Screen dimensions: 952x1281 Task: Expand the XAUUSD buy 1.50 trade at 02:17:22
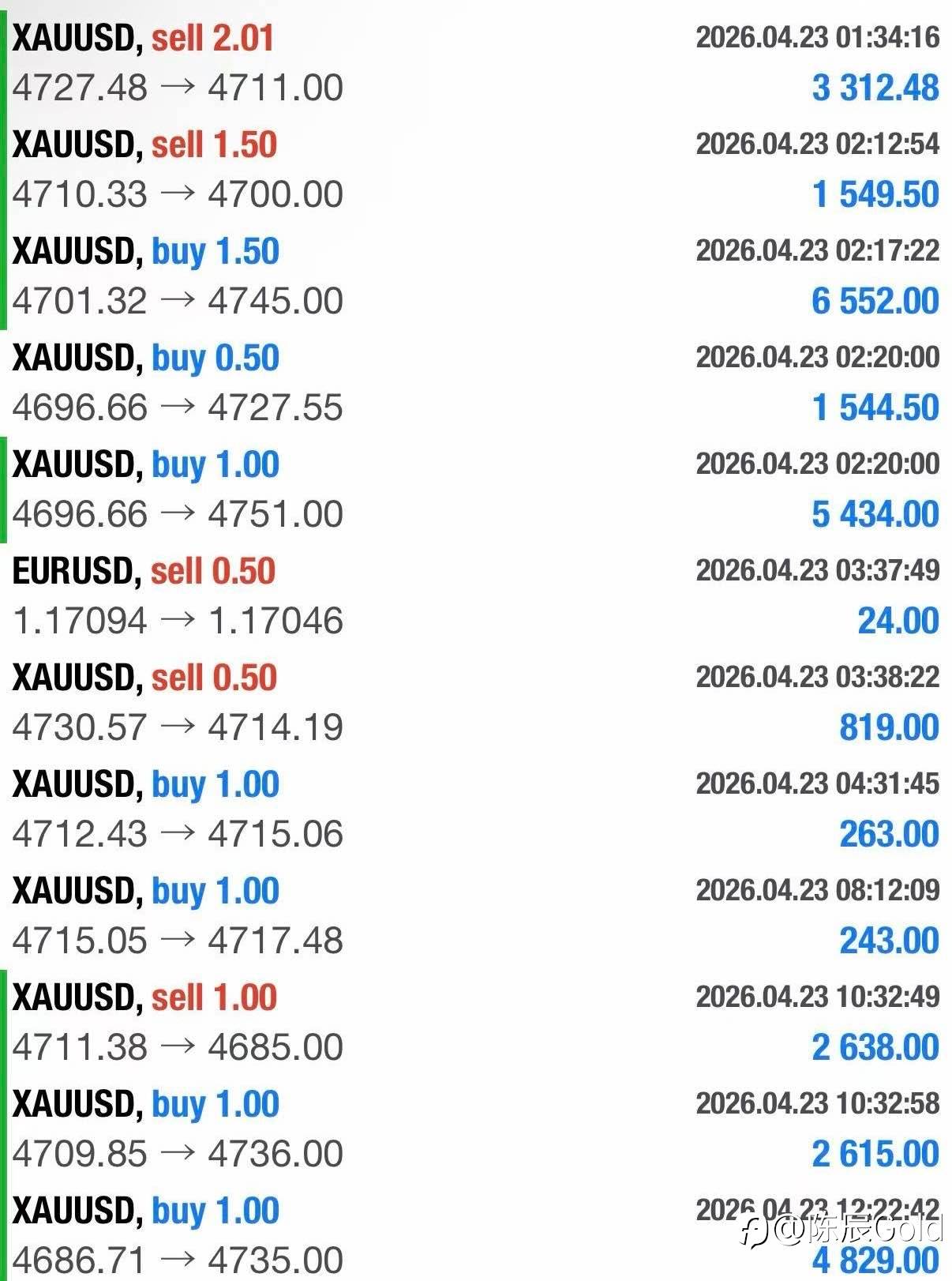coord(476,276)
